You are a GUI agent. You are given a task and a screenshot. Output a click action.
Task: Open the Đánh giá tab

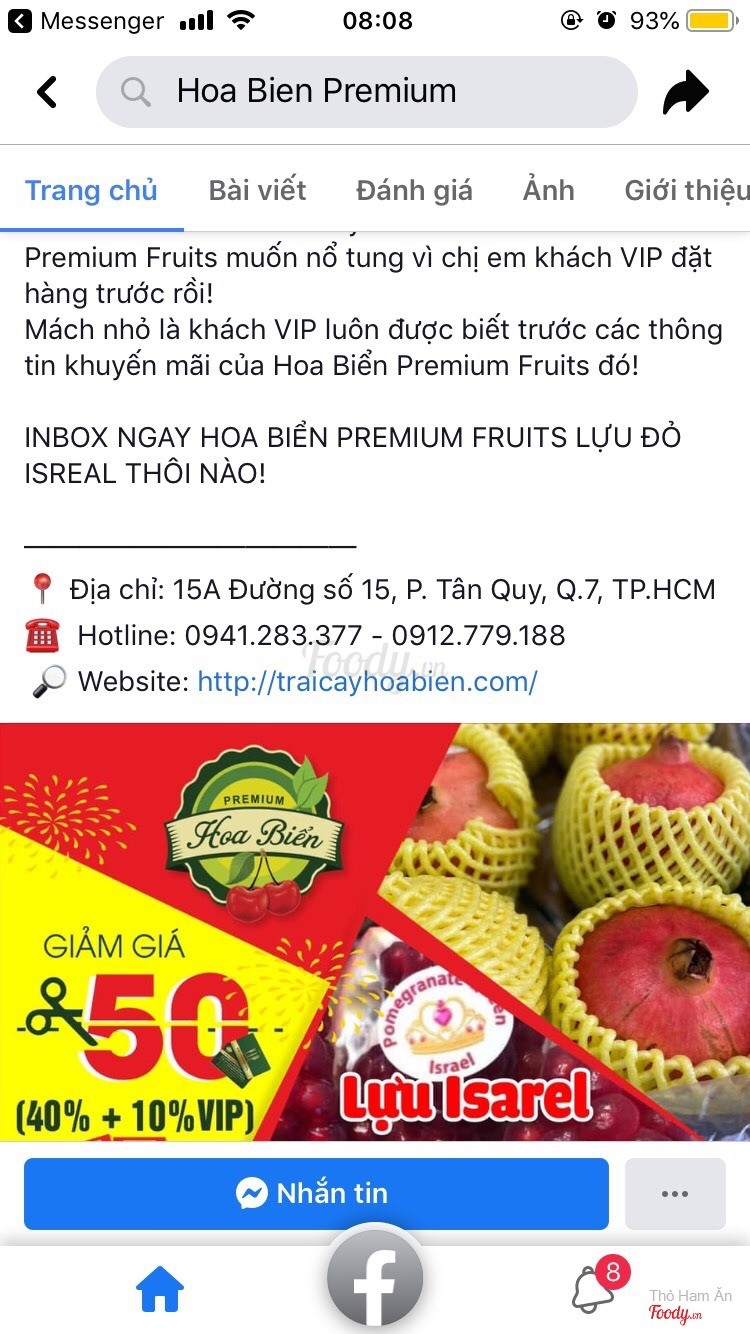(x=414, y=190)
